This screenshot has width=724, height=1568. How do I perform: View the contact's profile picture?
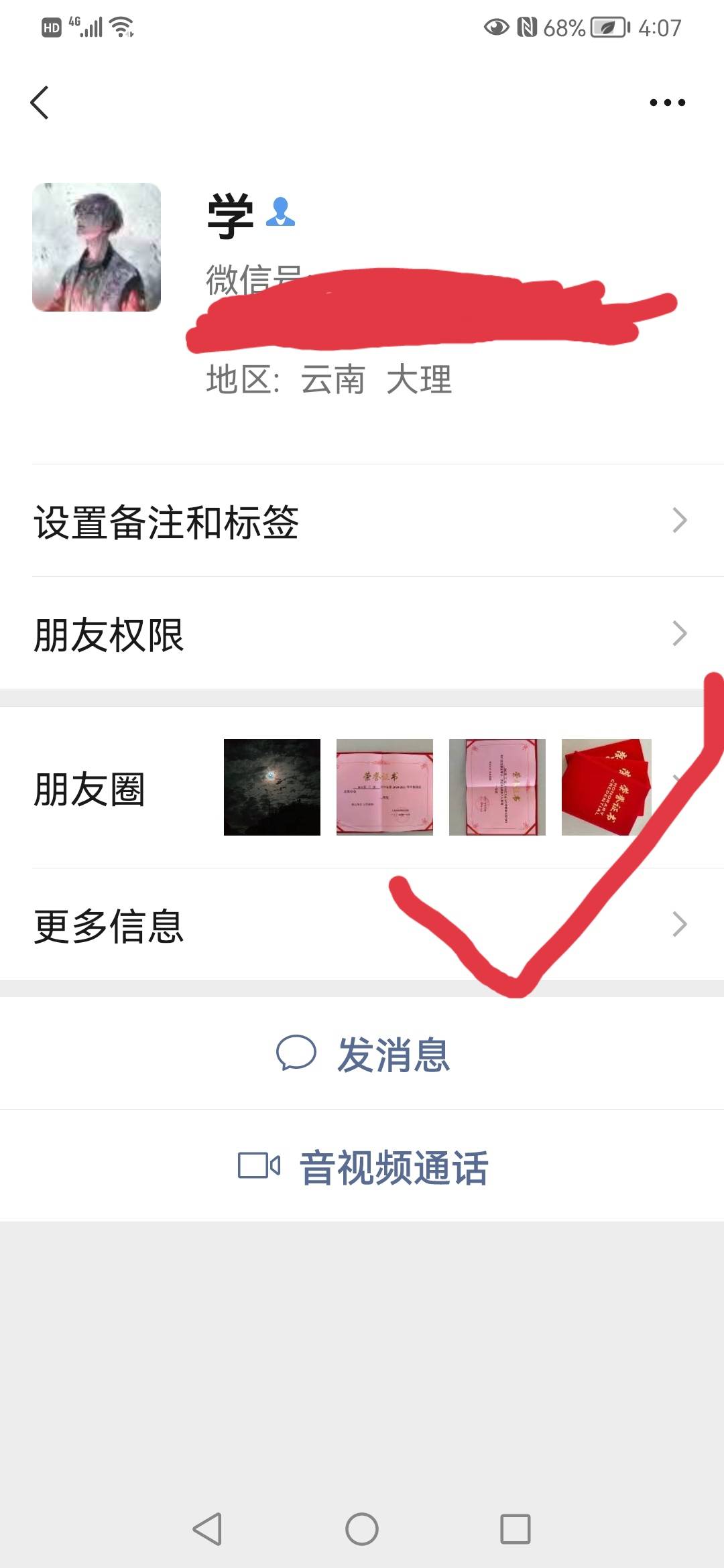point(97,247)
